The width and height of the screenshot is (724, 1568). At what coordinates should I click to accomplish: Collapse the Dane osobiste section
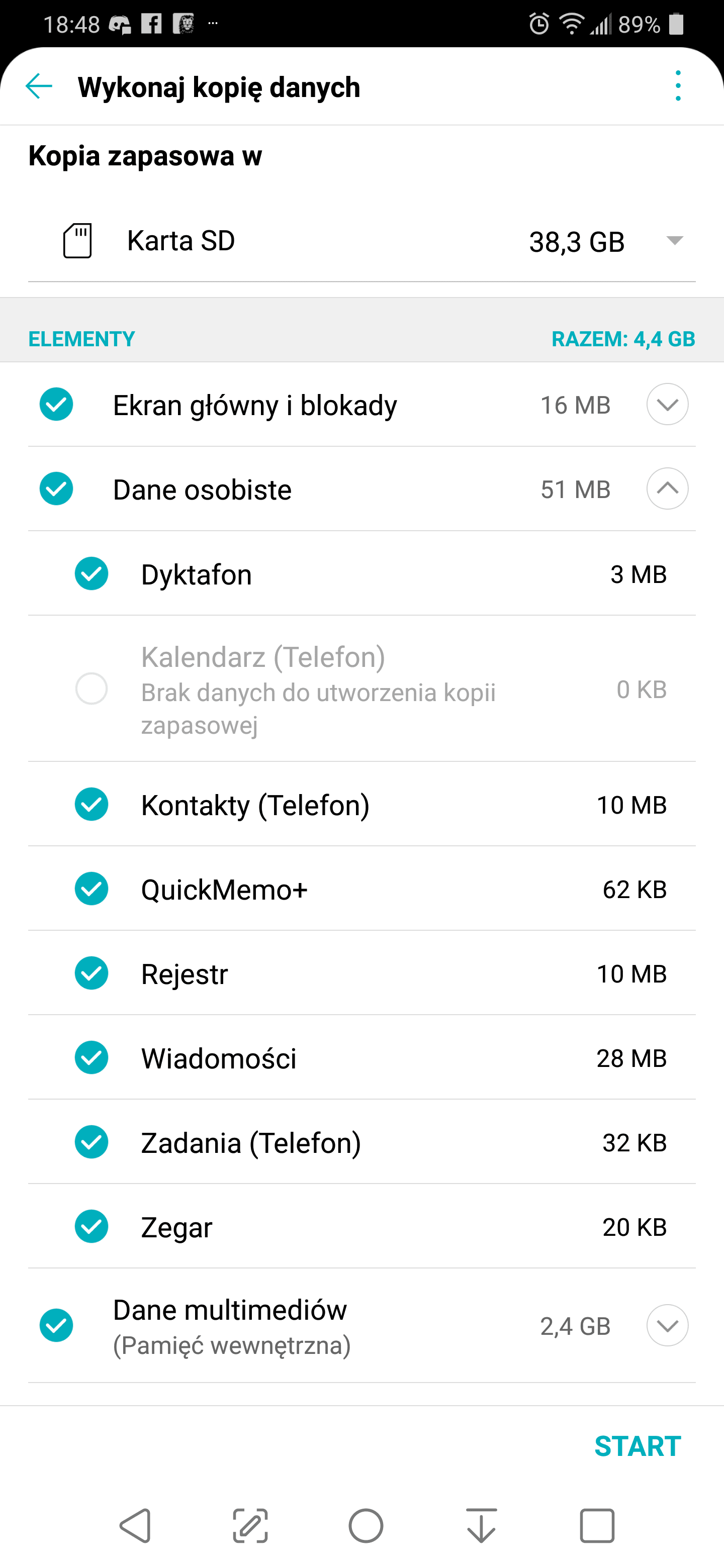point(667,489)
